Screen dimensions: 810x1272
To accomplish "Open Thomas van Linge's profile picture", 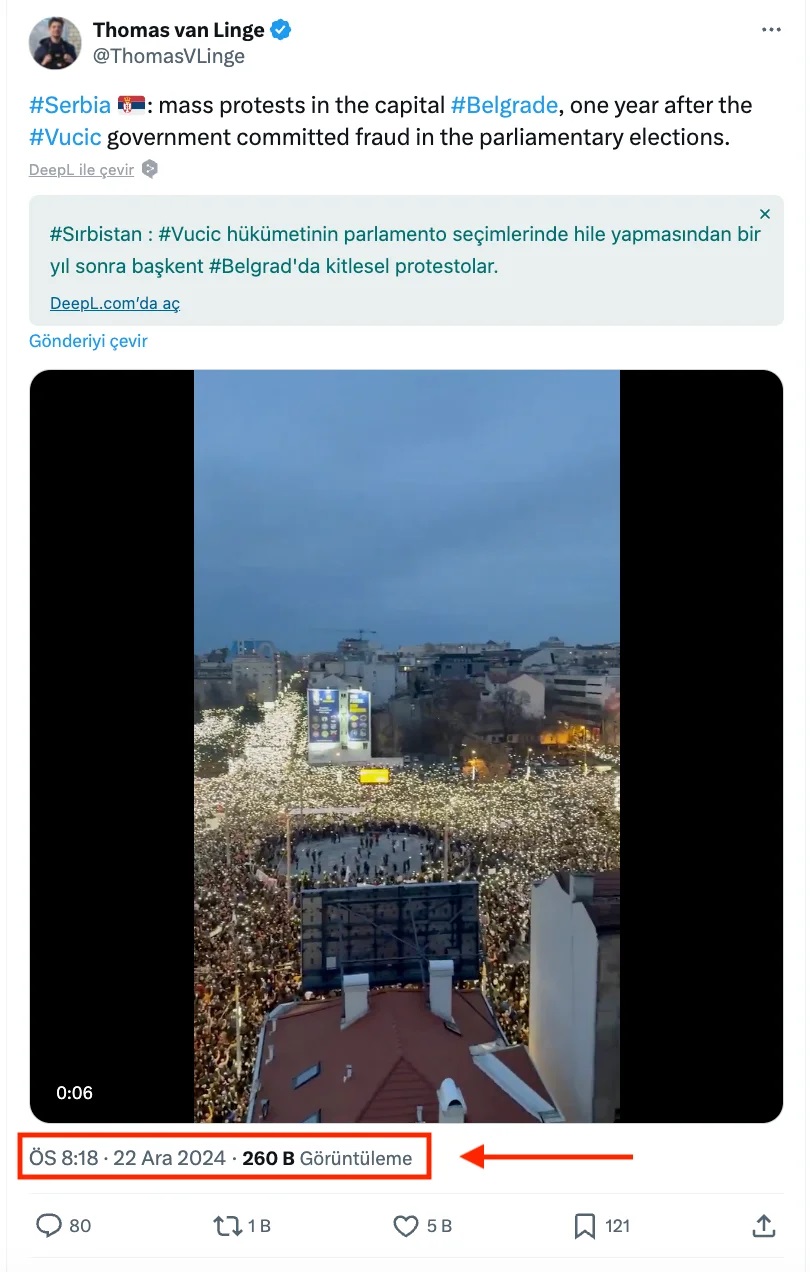I will pyautogui.click(x=55, y=43).
